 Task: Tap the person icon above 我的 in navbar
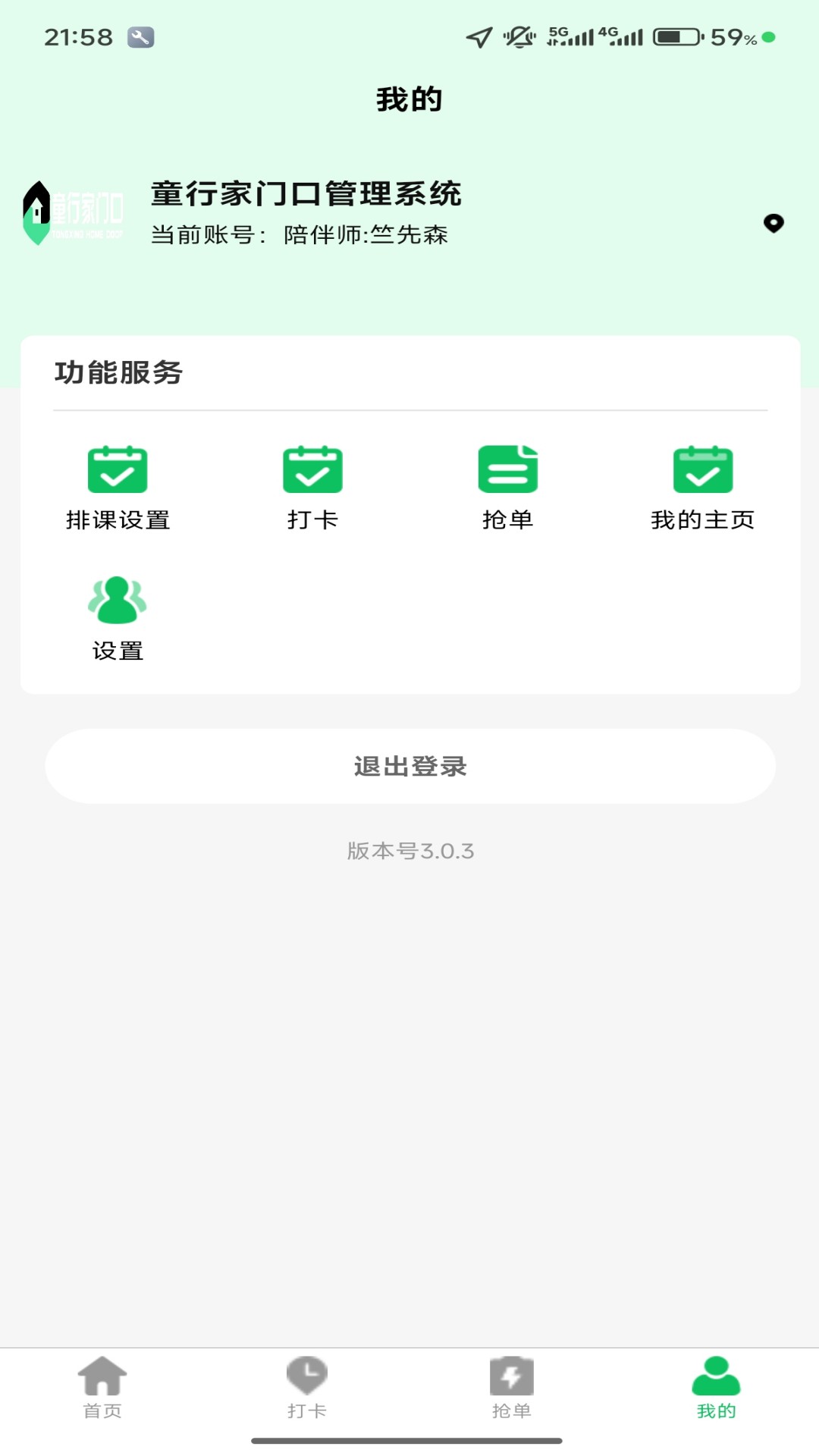coord(717,1376)
